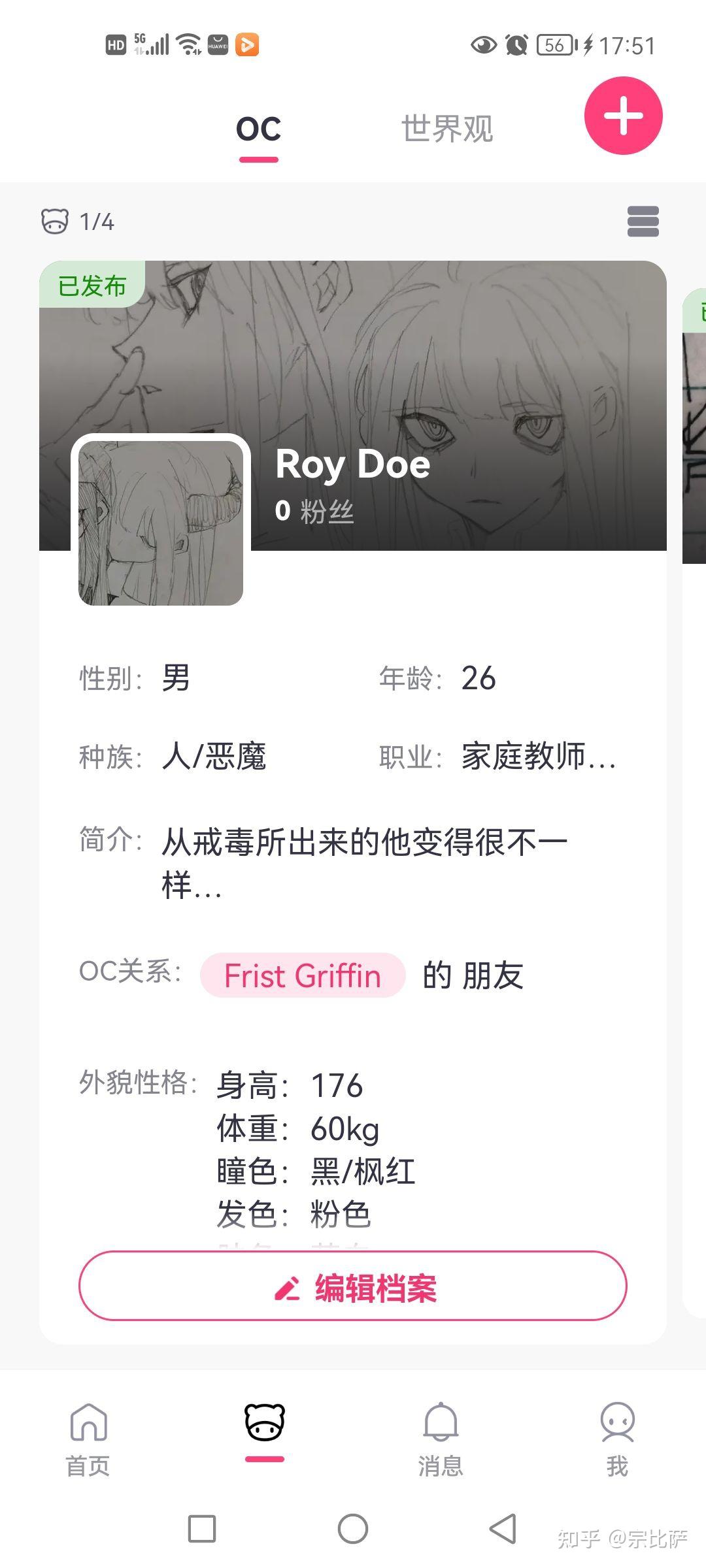Tap the pink plus button to create
This screenshot has height=1568, width=706.
coord(623,116)
